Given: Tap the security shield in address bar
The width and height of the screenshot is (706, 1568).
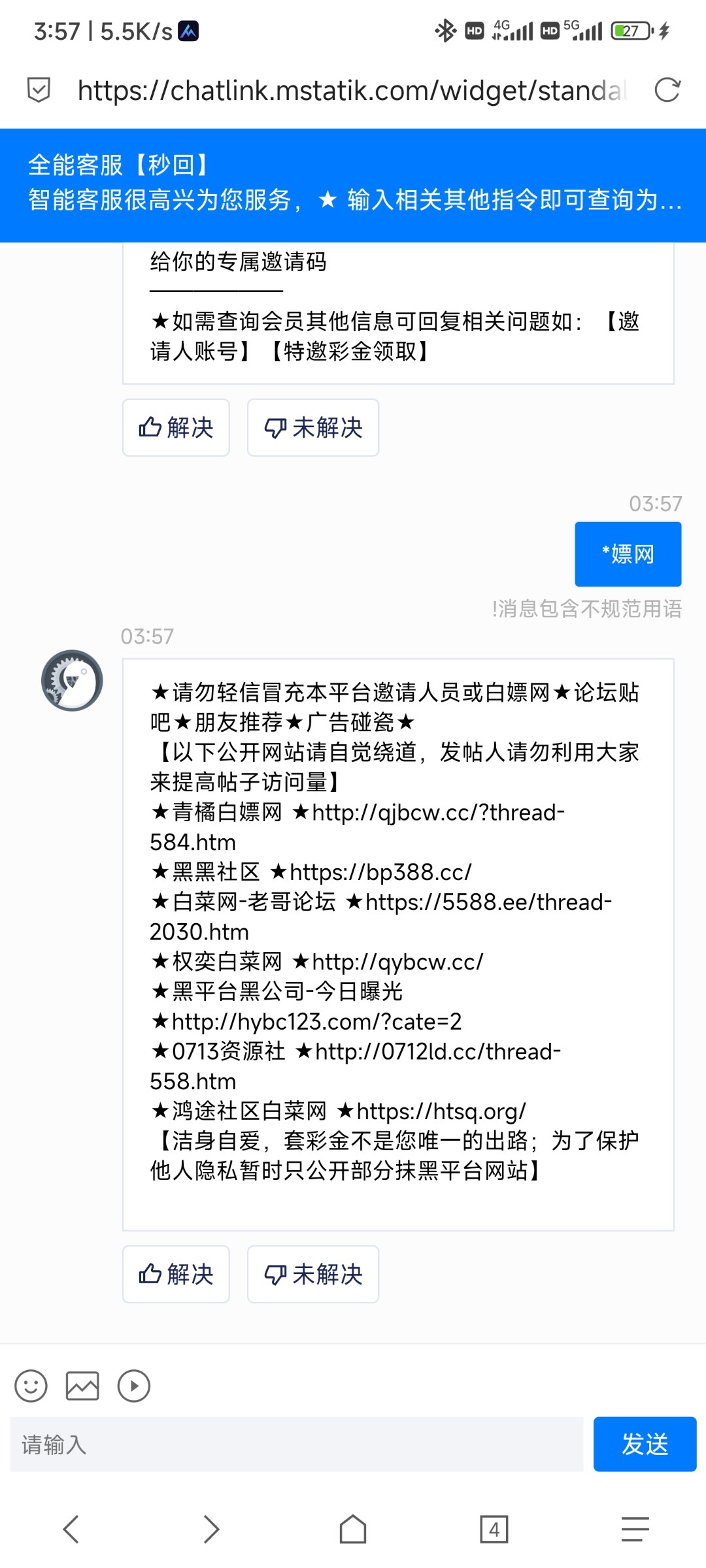Looking at the screenshot, I should (x=39, y=91).
